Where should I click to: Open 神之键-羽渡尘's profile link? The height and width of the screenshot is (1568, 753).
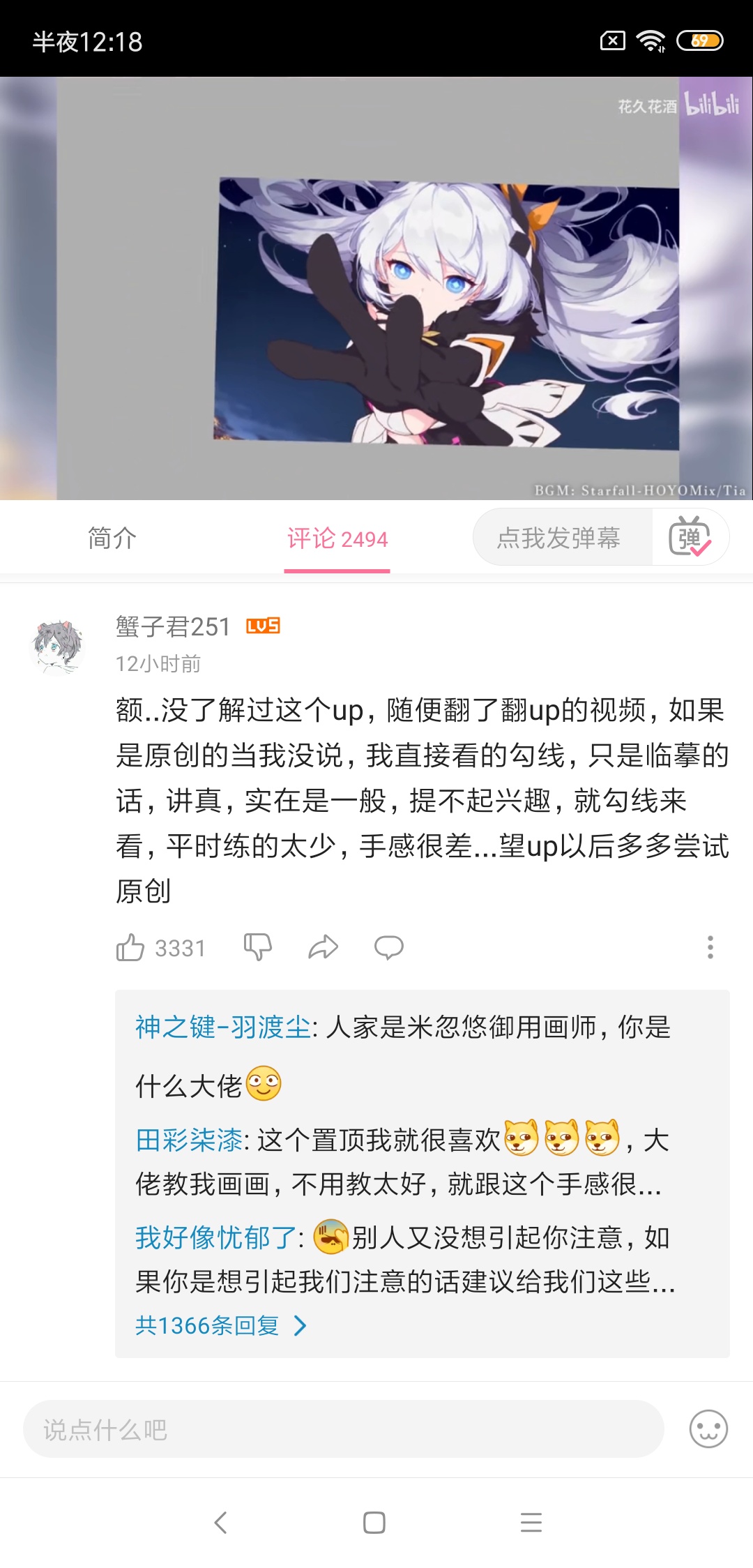[x=223, y=1027]
